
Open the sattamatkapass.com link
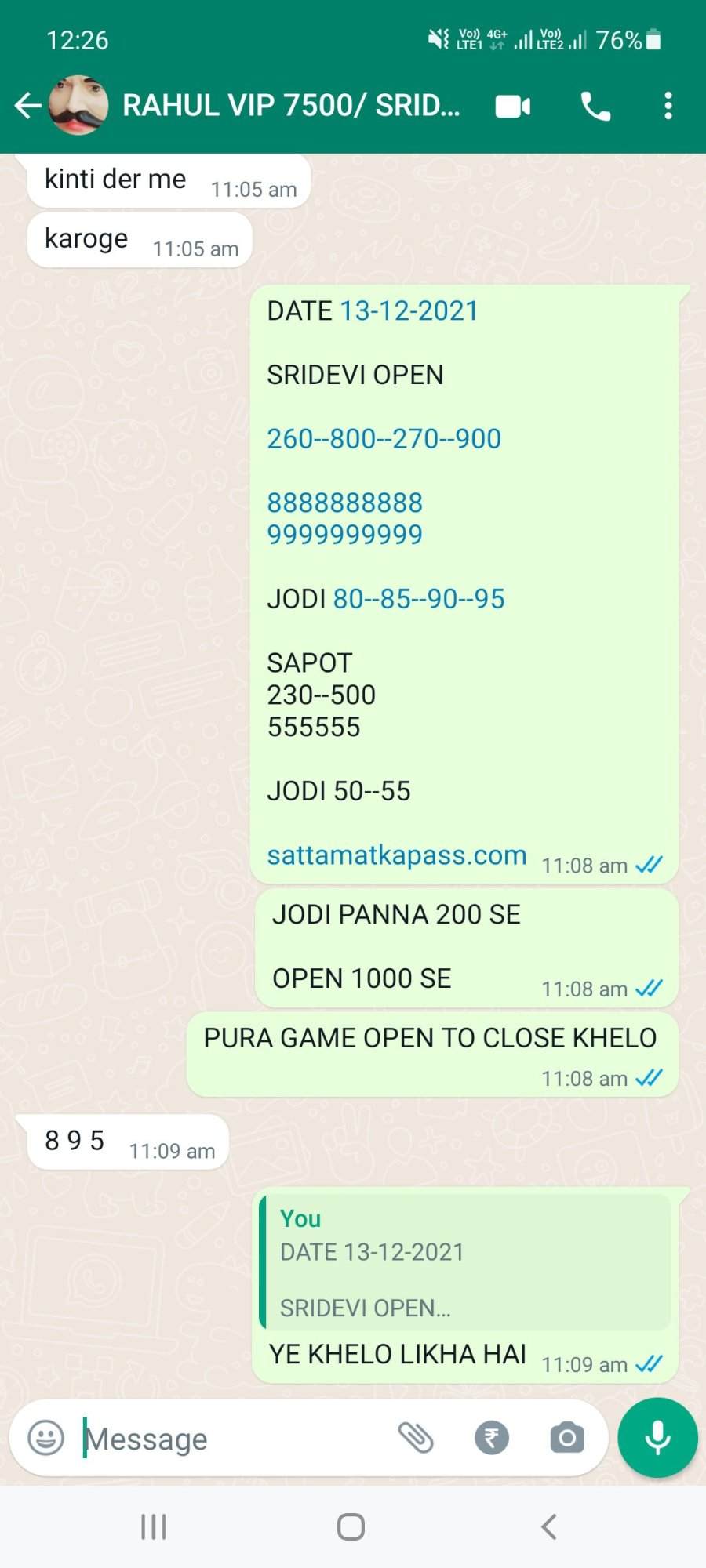397,855
